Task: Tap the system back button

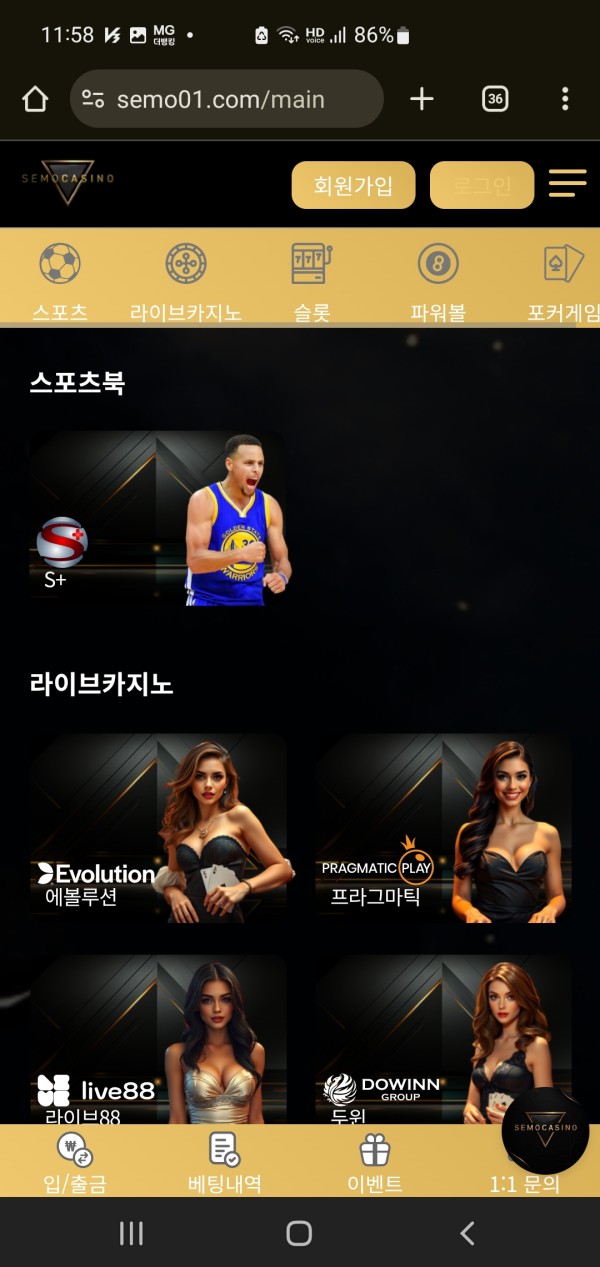Action: point(467,1233)
